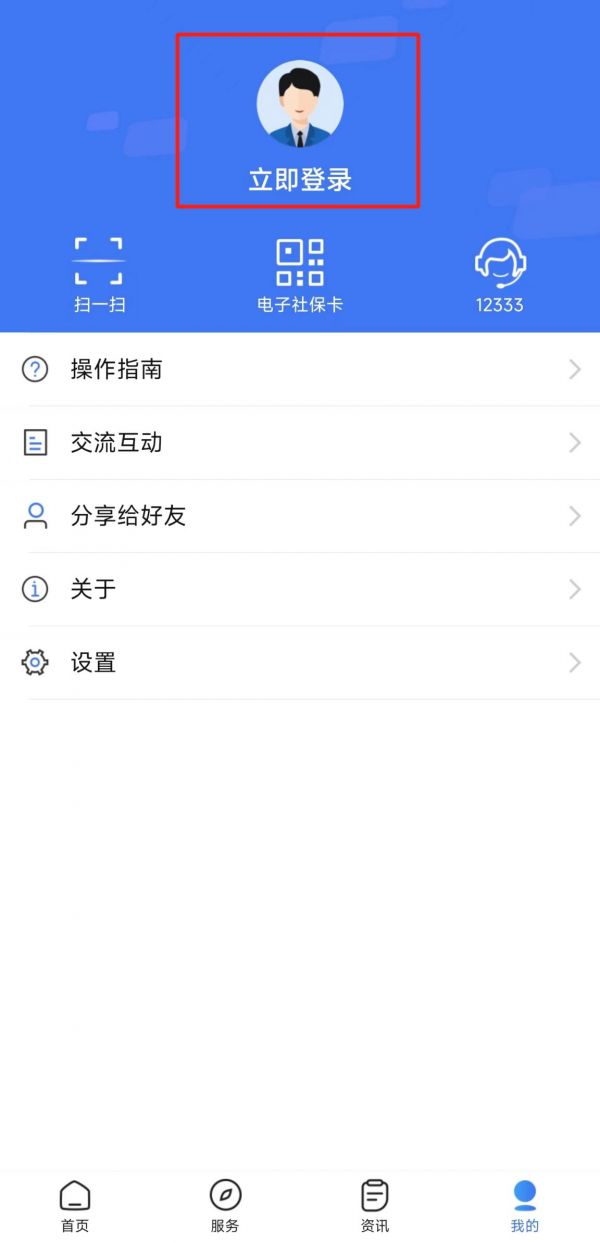
Task: Open 交流互动
Action: pos(300,443)
